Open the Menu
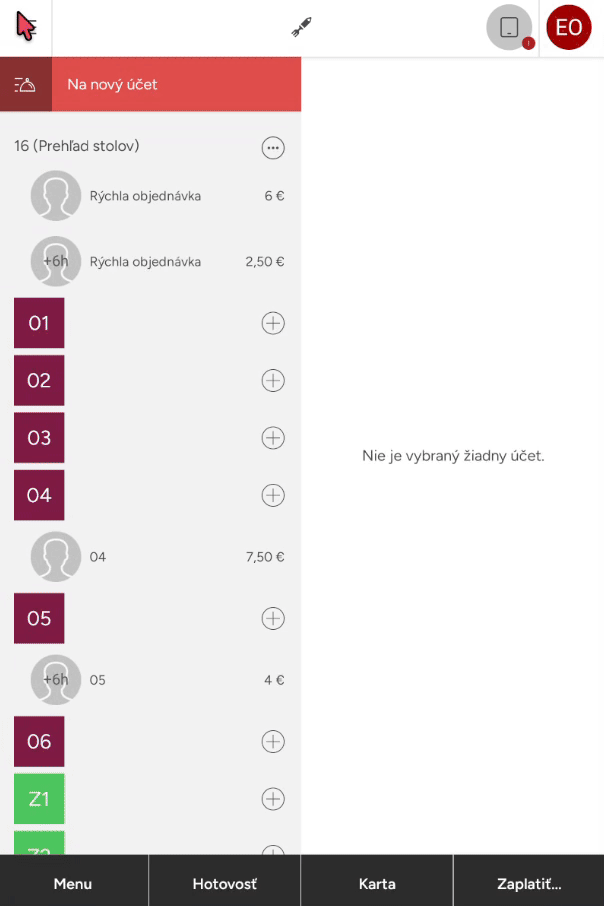 click(73, 884)
